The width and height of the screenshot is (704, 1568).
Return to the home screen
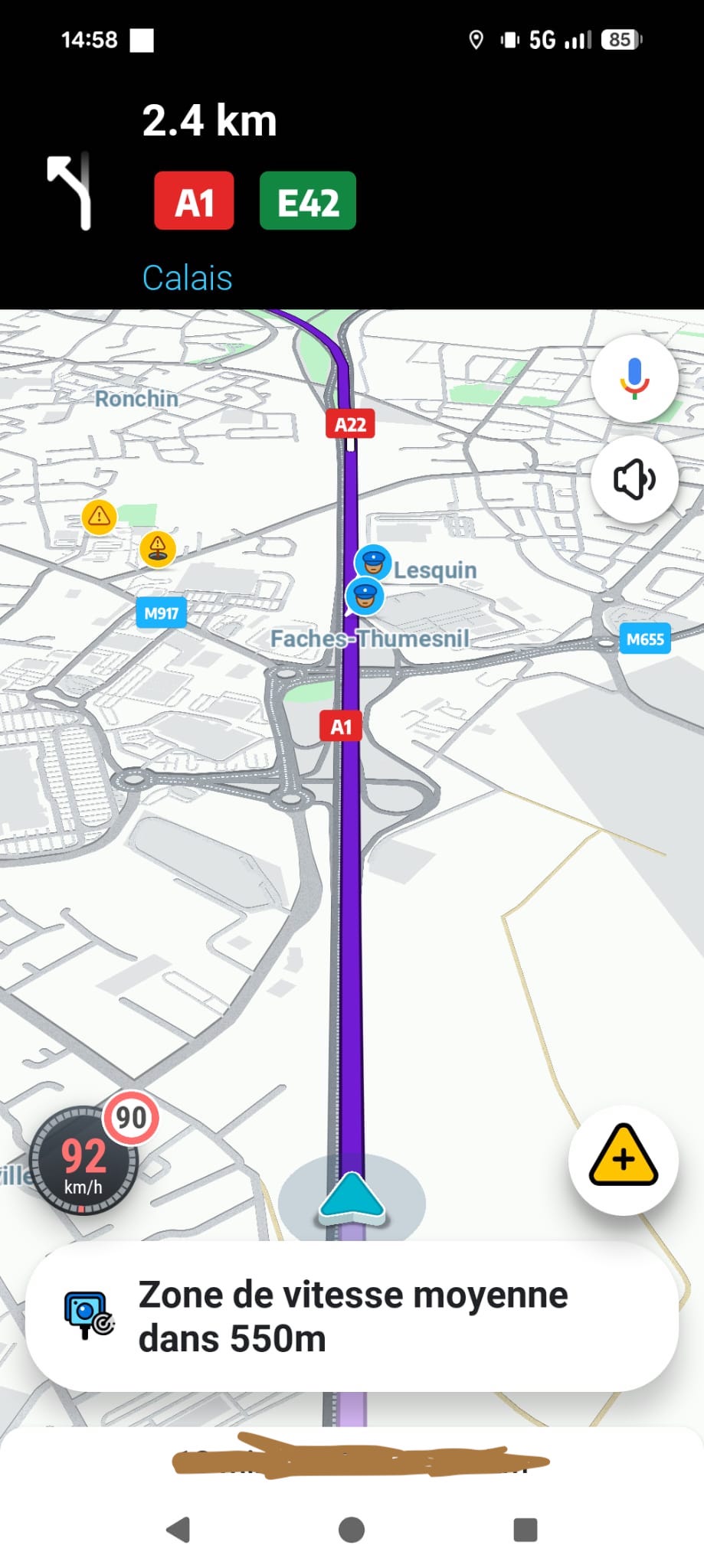pos(352,1530)
